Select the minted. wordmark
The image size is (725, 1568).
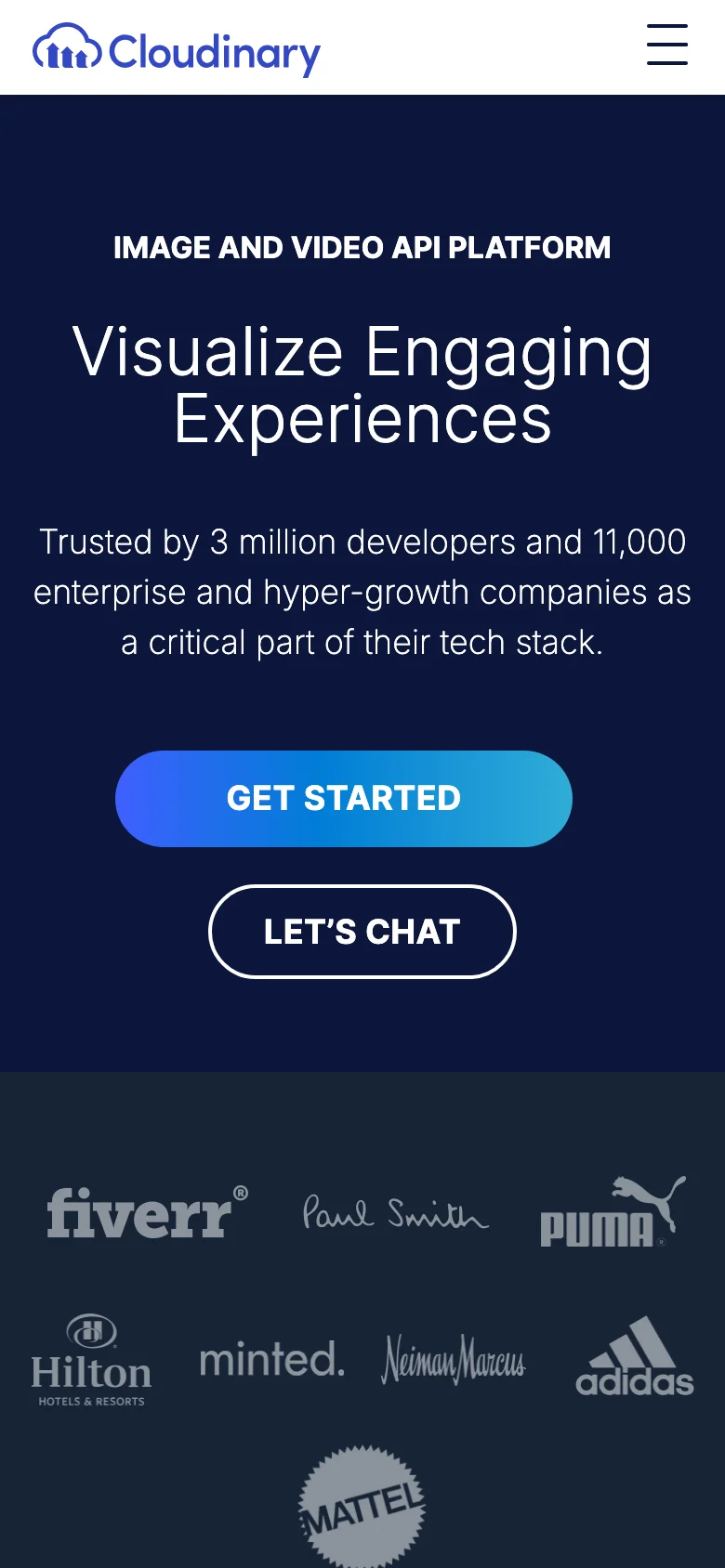point(272,1359)
